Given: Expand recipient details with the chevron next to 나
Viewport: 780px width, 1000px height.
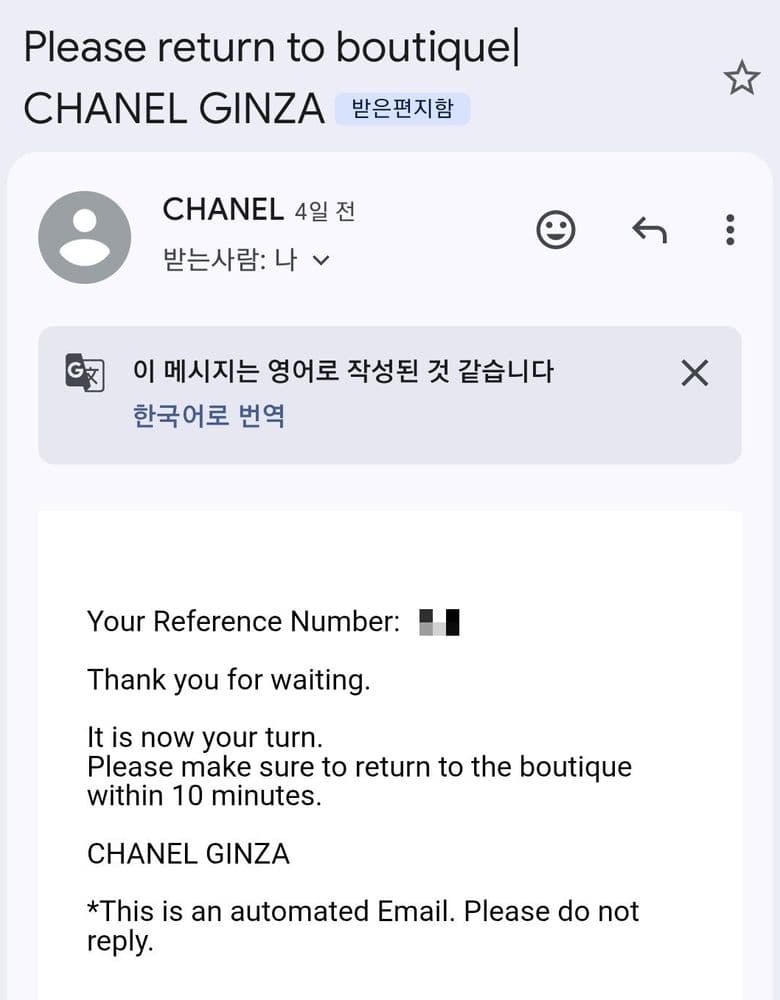Looking at the screenshot, I should pyautogui.click(x=319, y=261).
